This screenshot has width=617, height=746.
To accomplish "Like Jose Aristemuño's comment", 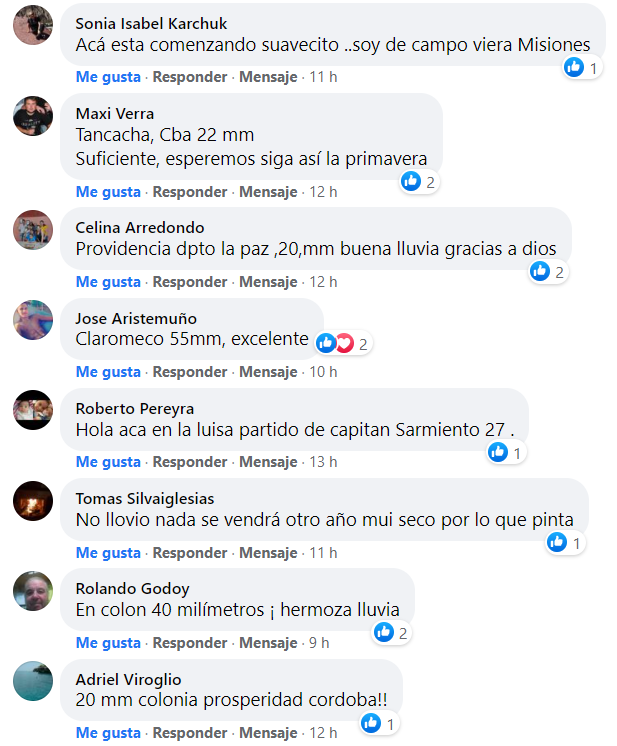I will 108,372.
